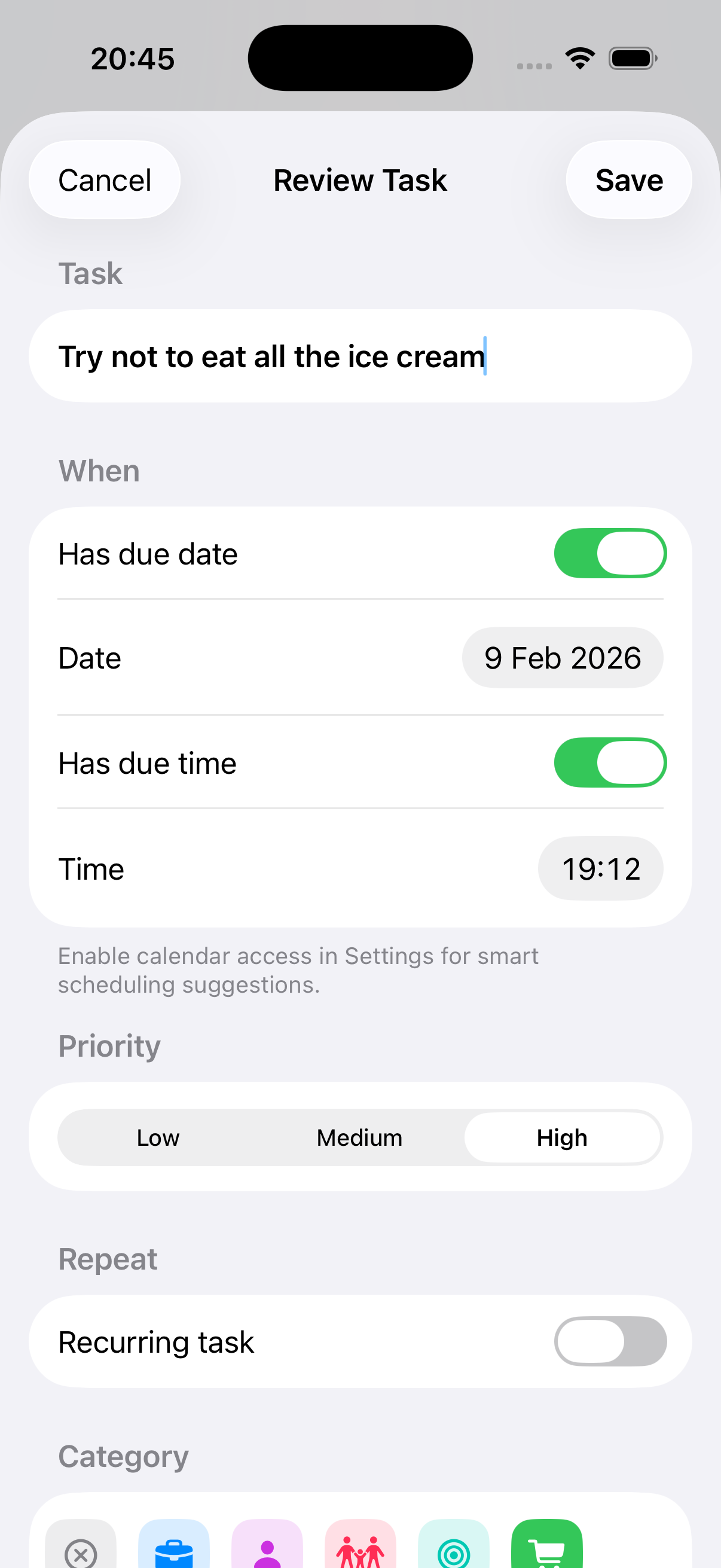Save the reviewed task
721x1568 pixels.
pyautogui.click(x=628, y=179)
